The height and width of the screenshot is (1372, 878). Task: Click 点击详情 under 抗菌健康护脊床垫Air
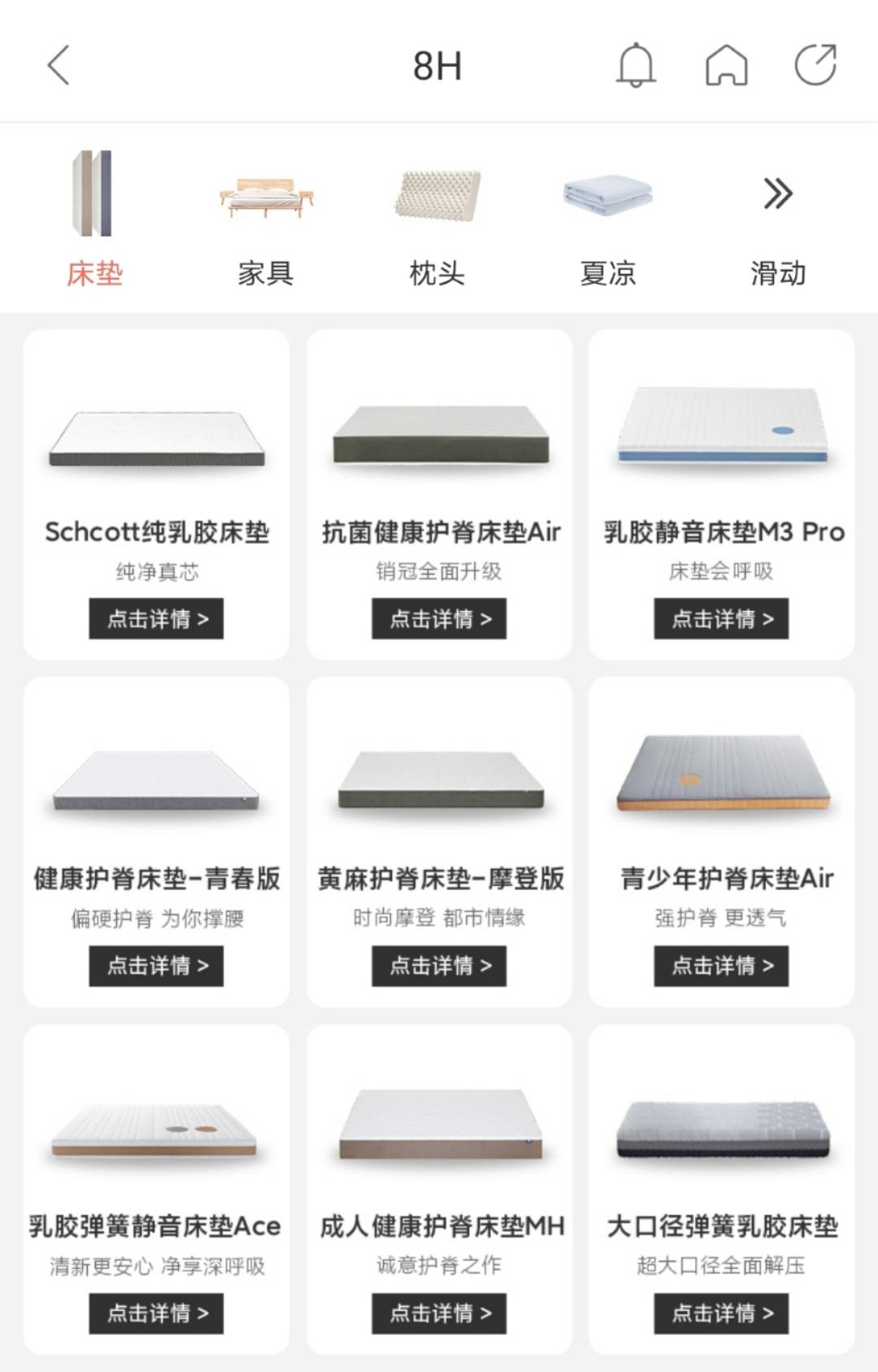440,619
